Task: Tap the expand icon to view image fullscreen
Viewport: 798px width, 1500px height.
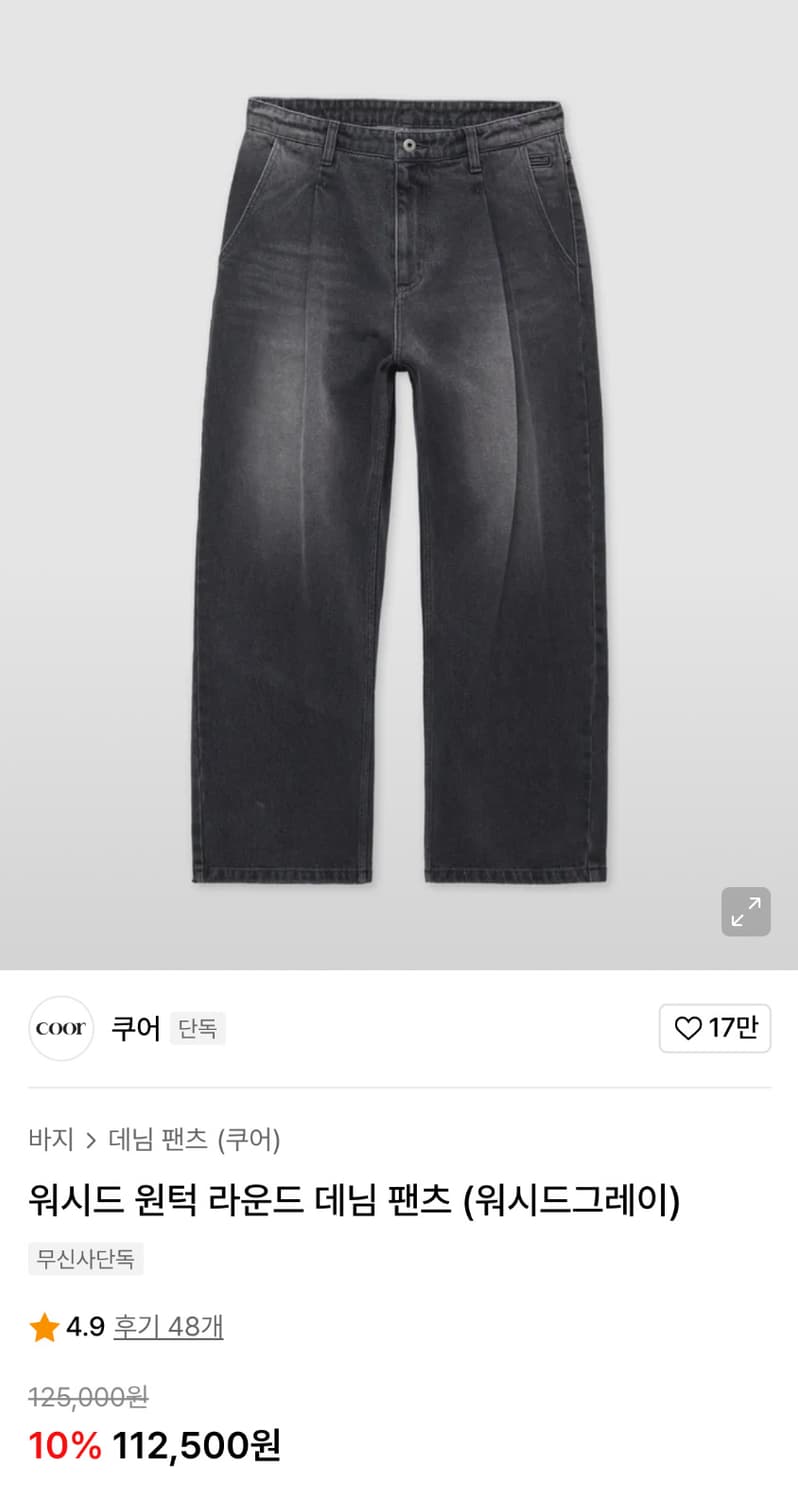Action: (745, 912)
